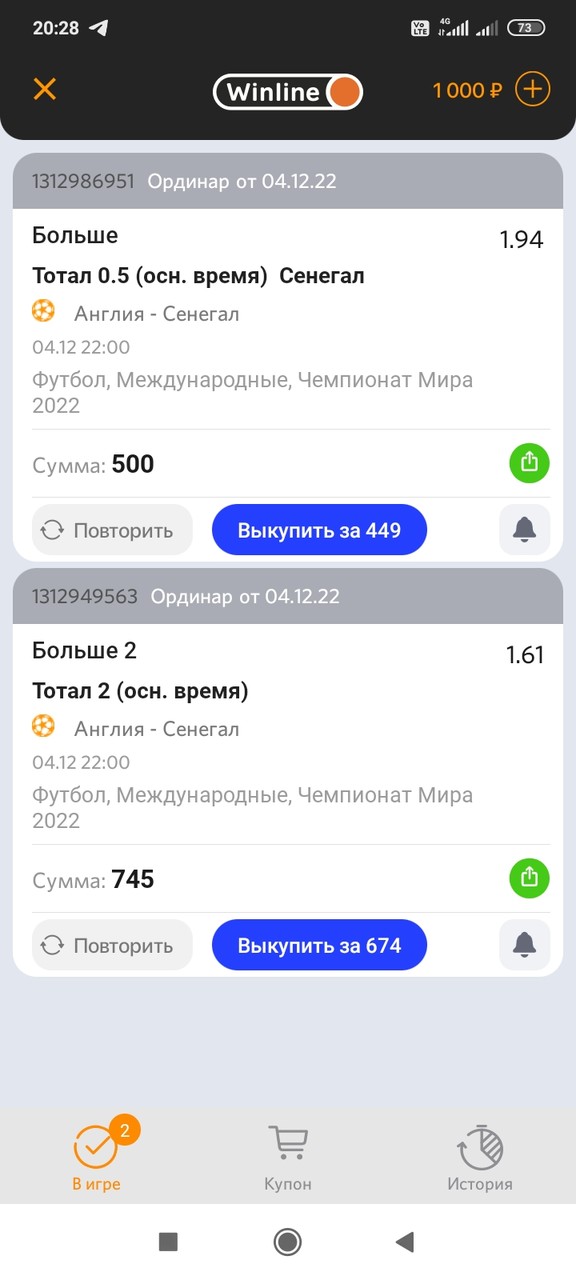
Task: Tap the plus to deposit funds
Action: pos(533,89)
